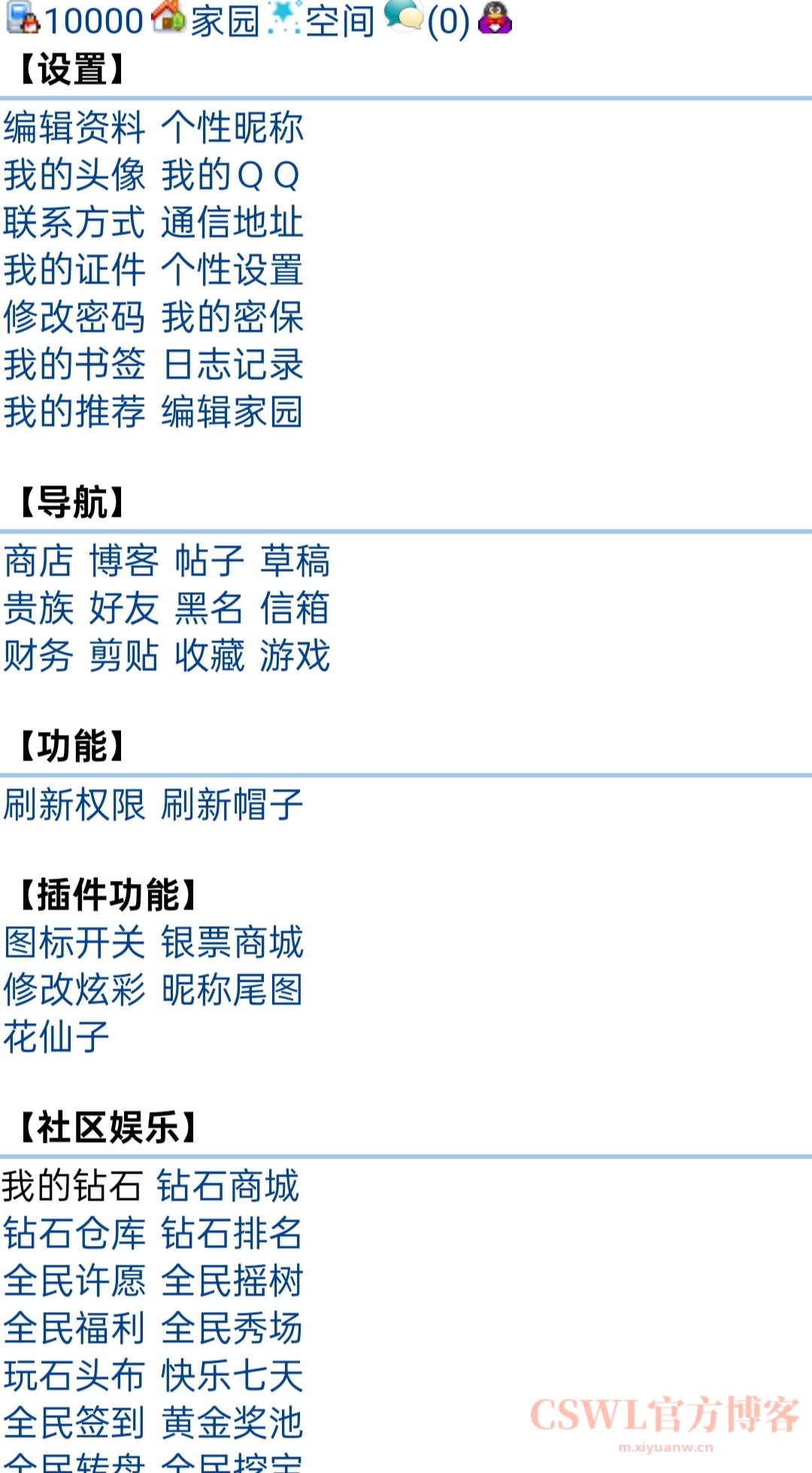Go to 博客 blog
The width and height of the screenshot is (812, 1473).
[124, 561]
